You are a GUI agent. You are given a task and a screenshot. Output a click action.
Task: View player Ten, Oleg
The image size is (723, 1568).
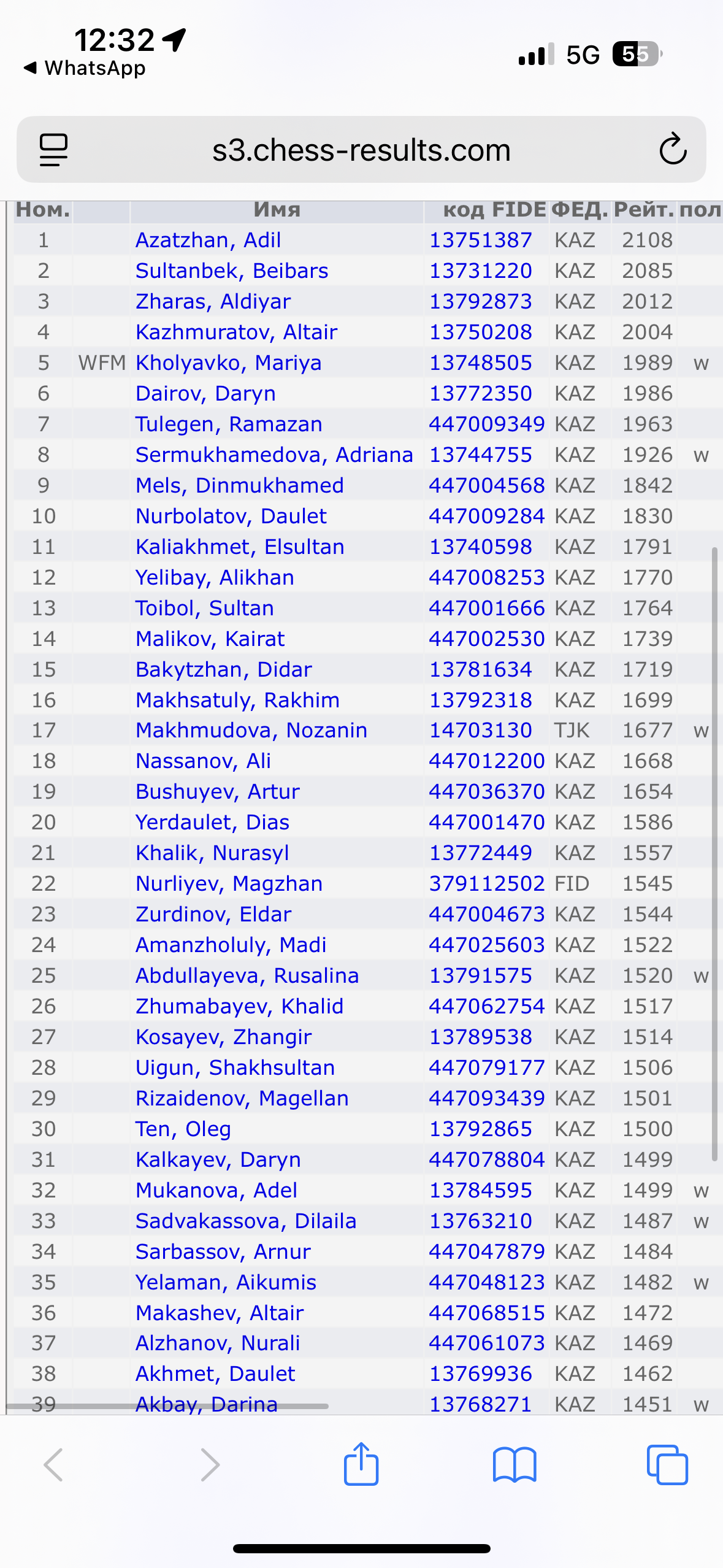click(x=183, y=1129)
